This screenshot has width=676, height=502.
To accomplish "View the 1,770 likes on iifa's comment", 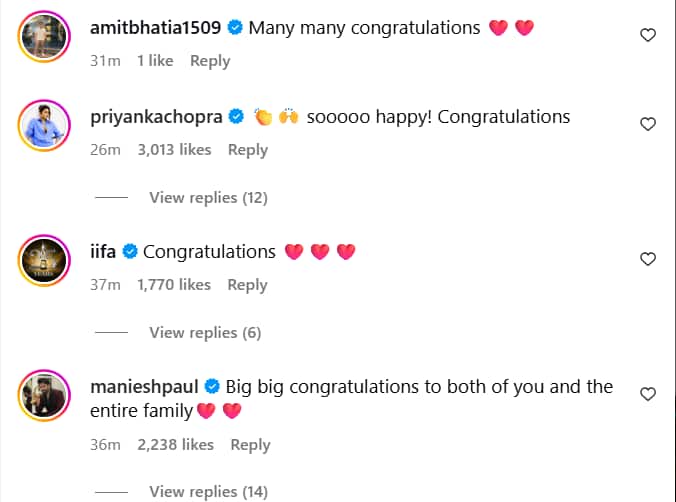I will pos(172,285).
